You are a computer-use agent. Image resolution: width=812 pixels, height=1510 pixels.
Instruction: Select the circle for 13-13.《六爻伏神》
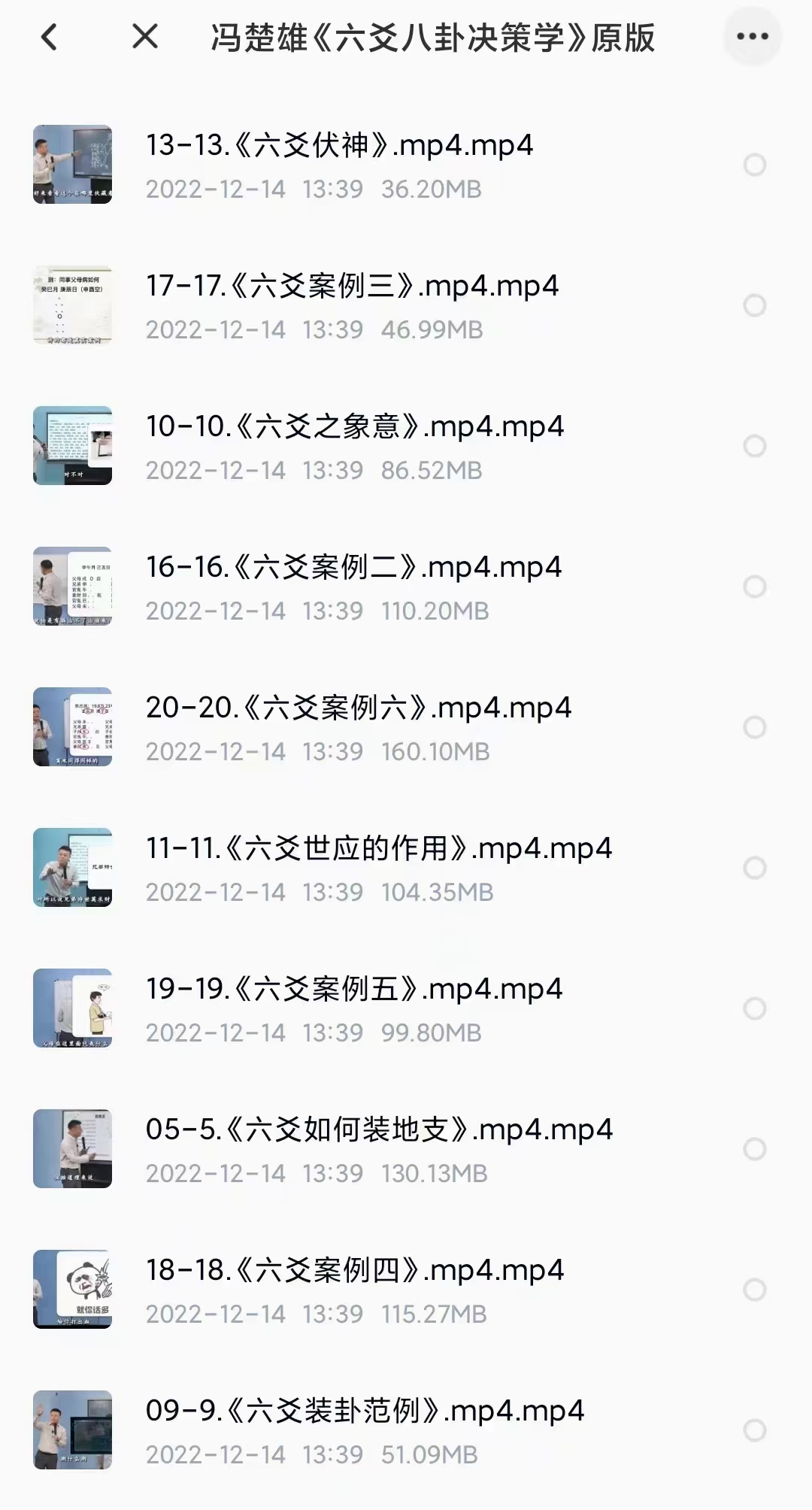tap(754, 165)
